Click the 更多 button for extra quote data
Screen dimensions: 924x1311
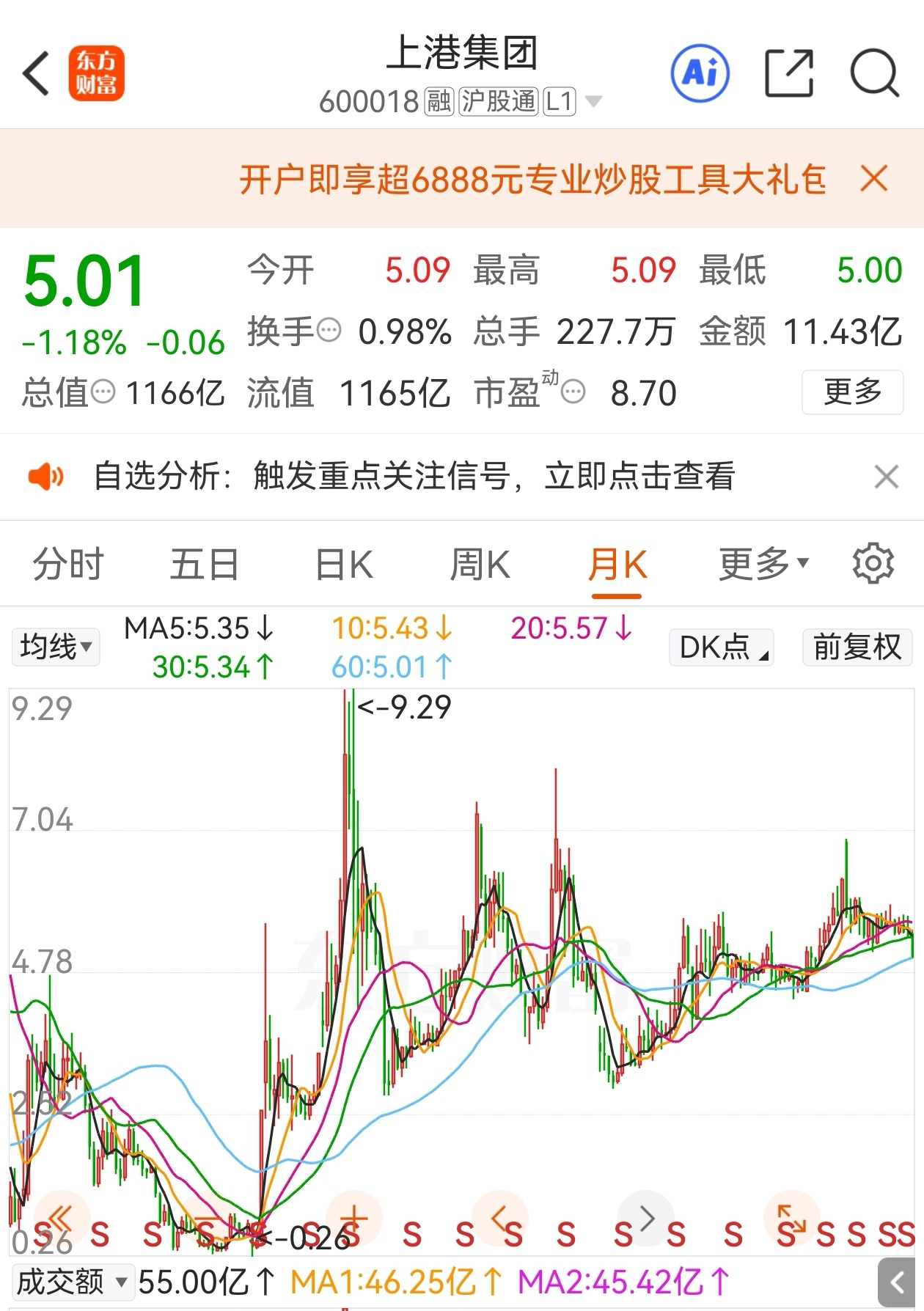tap(853, 393)
